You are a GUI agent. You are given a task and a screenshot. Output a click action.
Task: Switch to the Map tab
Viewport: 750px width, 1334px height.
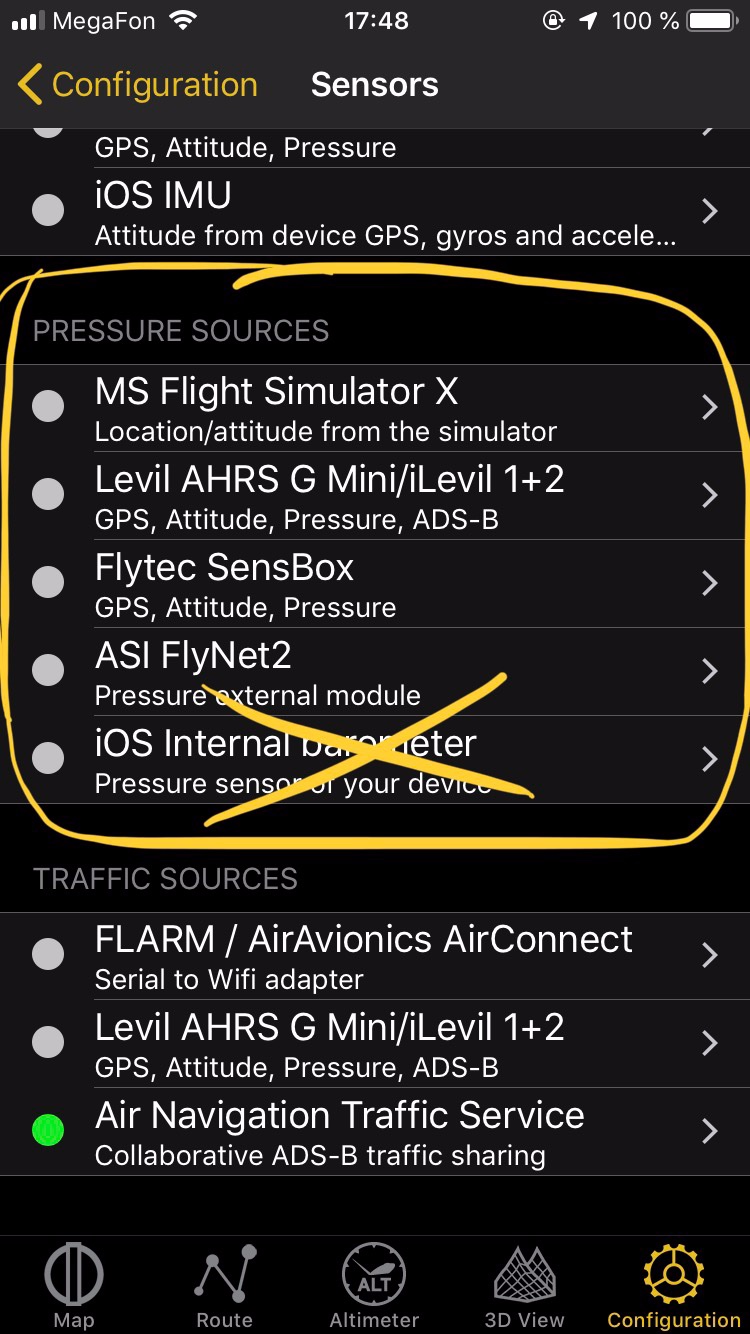click(x=74, y=1285)
